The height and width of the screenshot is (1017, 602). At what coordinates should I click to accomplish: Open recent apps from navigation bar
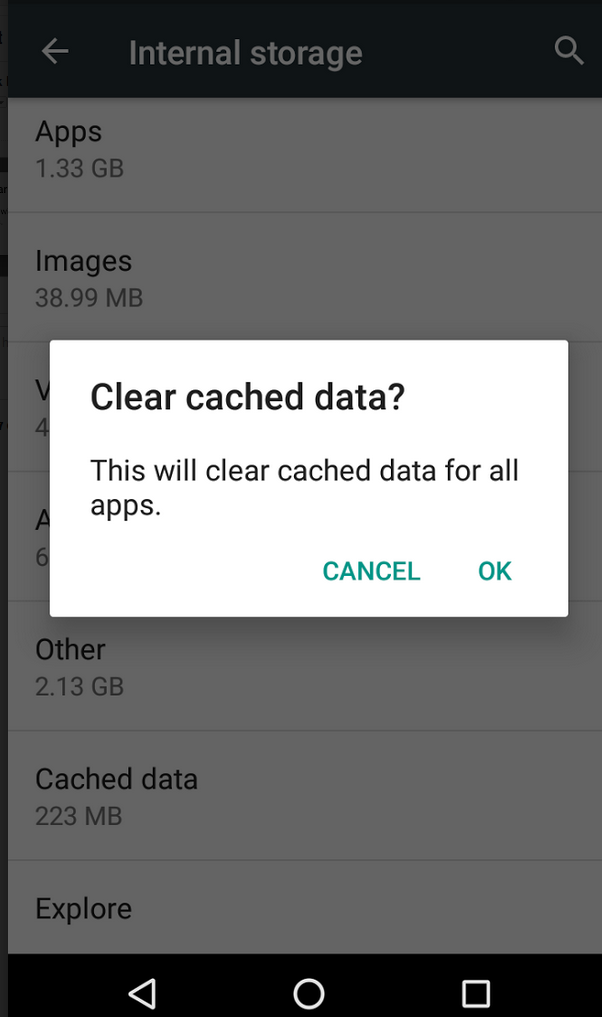click(x=476, y=993)
